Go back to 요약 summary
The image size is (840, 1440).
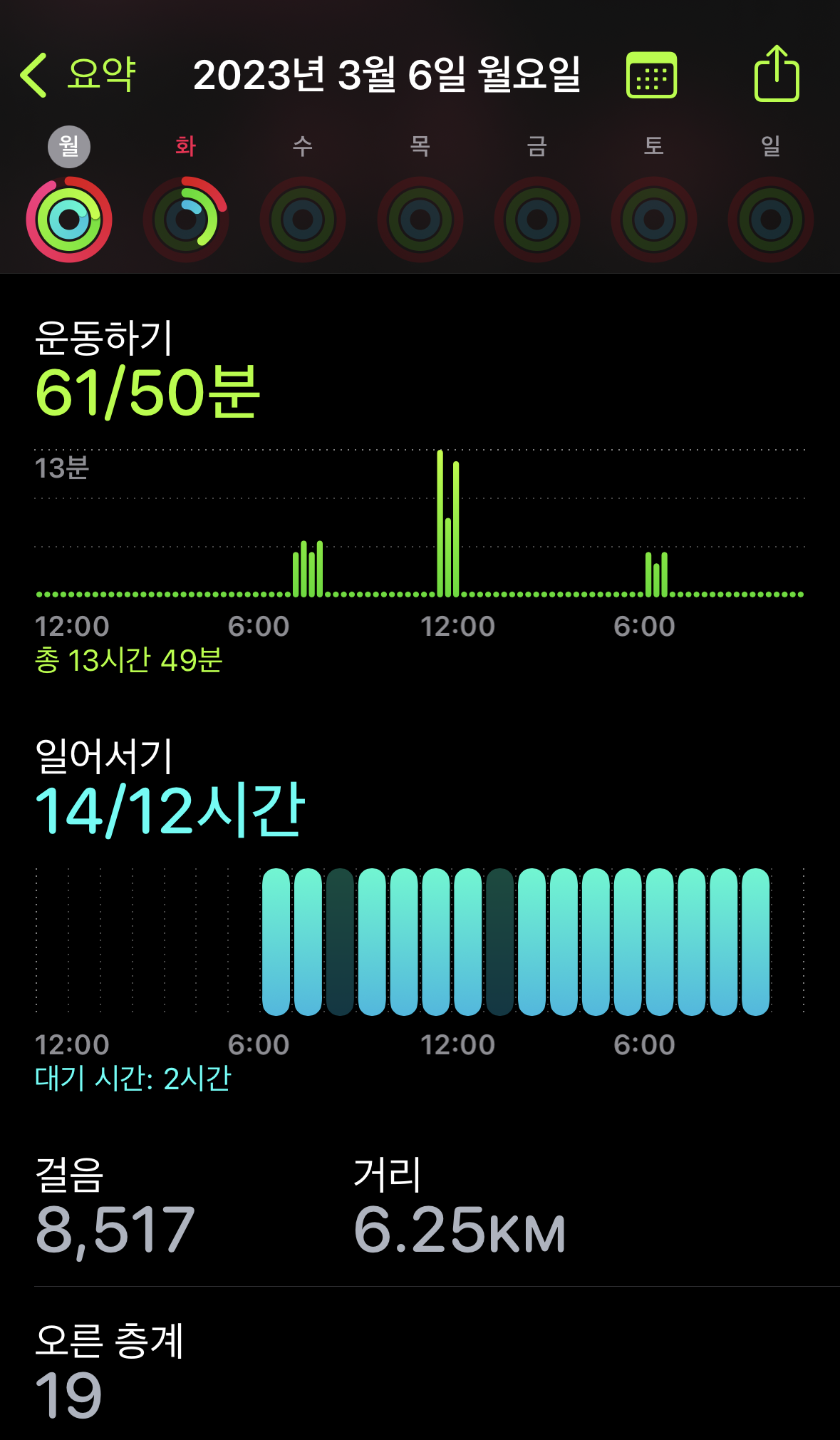77,75
